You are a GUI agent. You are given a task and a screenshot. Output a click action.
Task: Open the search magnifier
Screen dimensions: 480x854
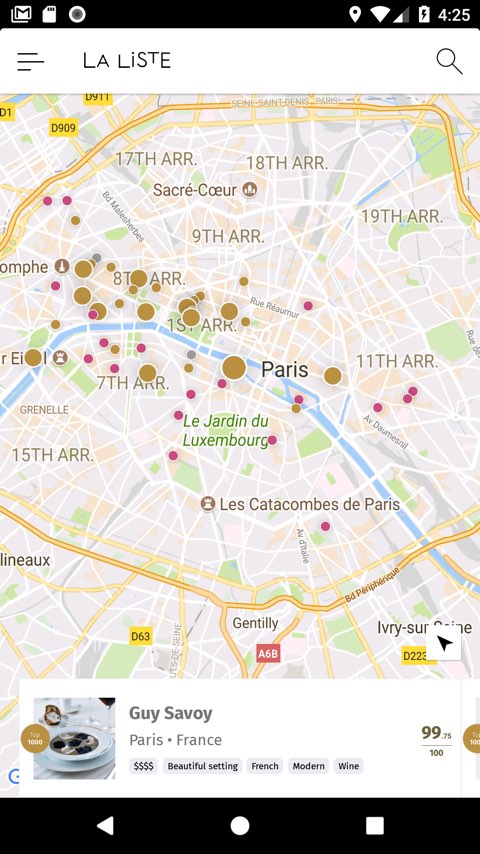tap(449, 61)
